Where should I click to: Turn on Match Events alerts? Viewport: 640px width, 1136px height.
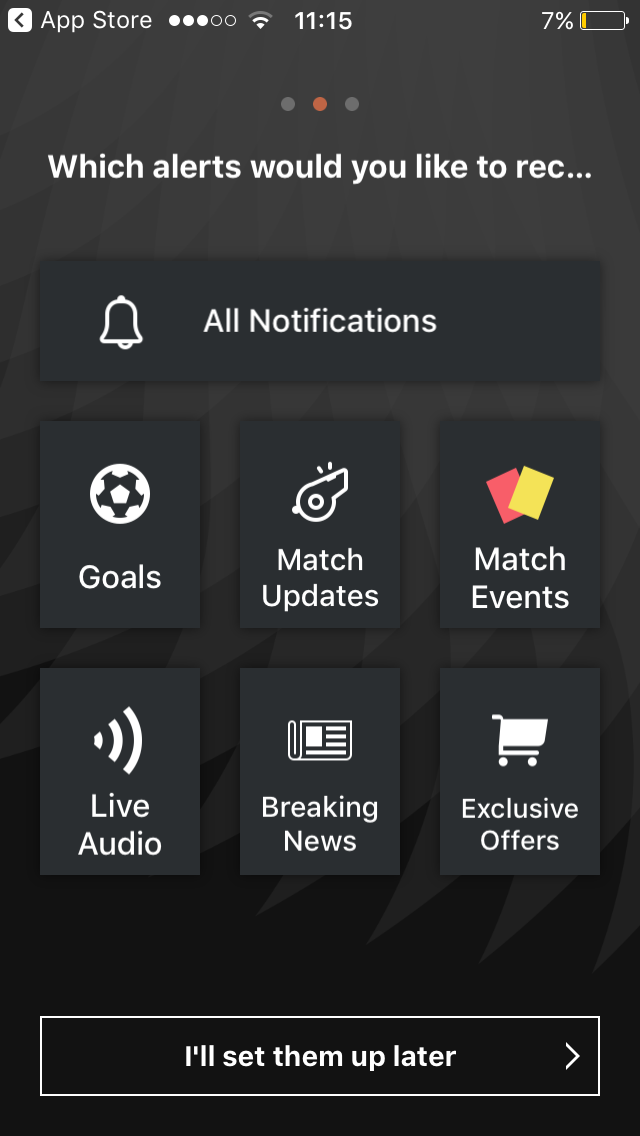(520, 525)
